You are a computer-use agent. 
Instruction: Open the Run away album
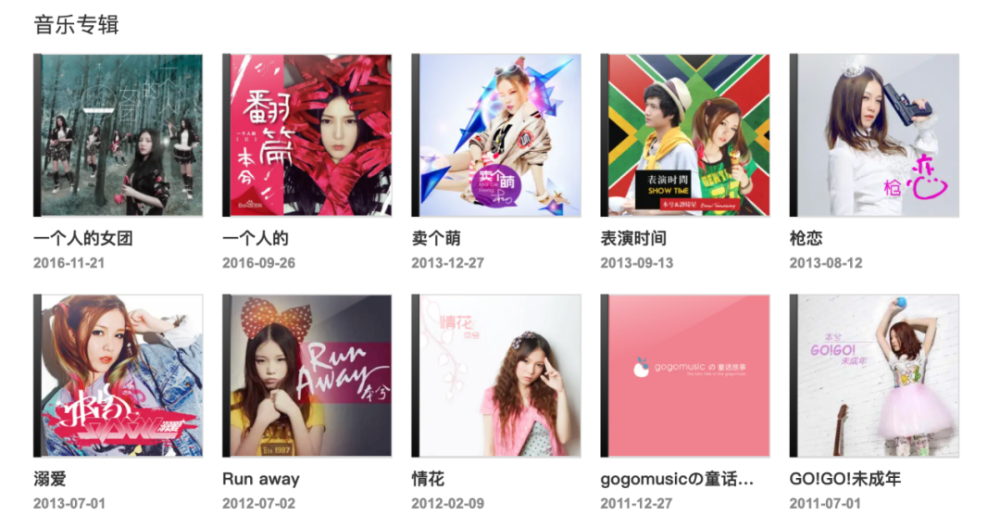pos(307,375)
